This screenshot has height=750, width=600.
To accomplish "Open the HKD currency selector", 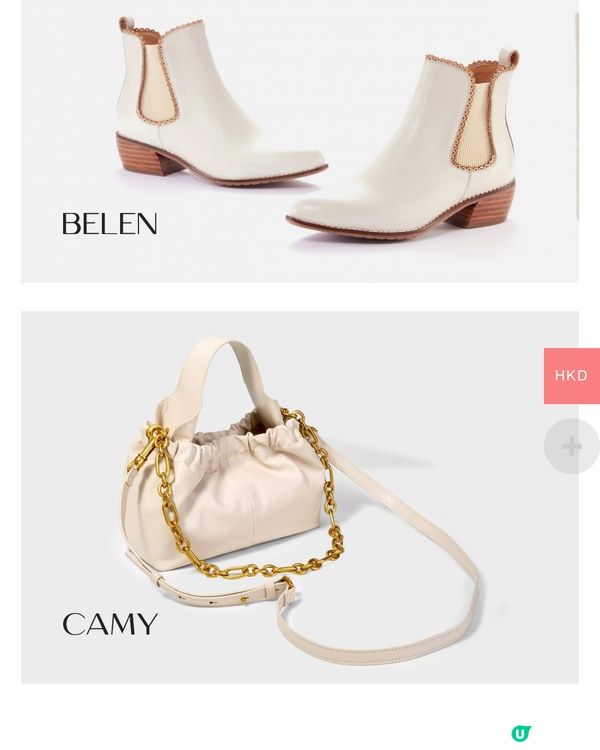I will click(571, 376).
